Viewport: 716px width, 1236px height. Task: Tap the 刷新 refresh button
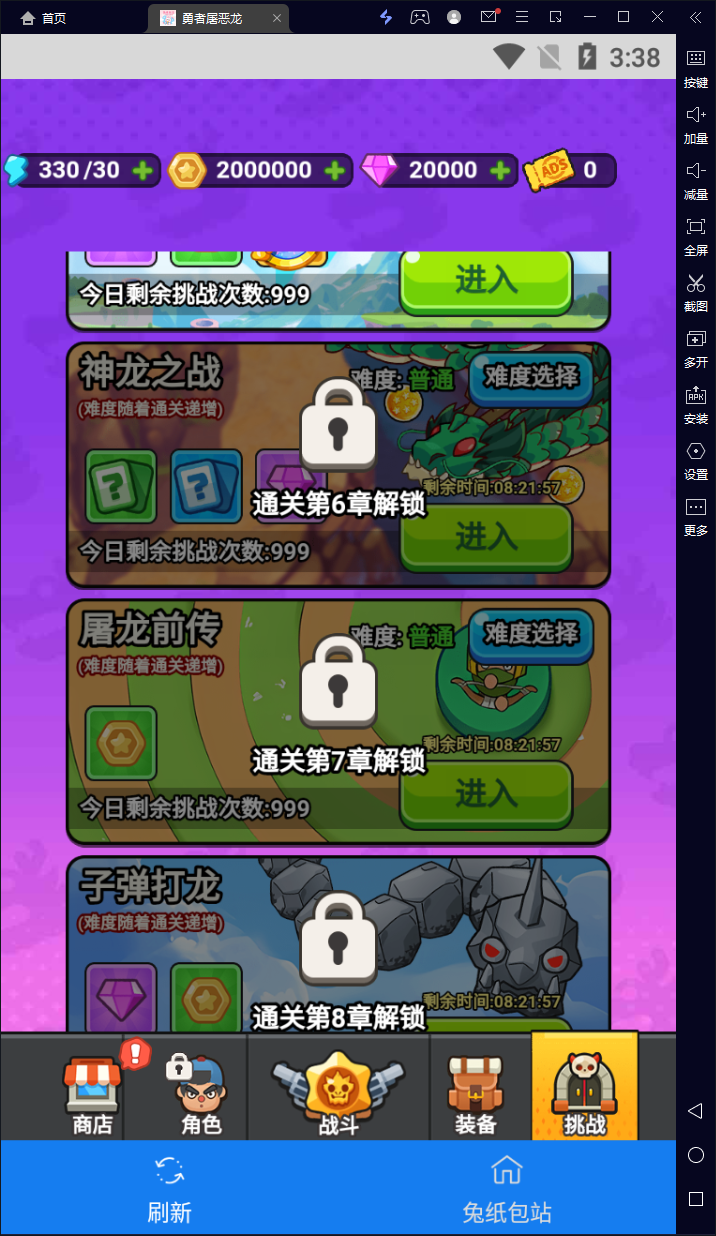coord(169,1190)
